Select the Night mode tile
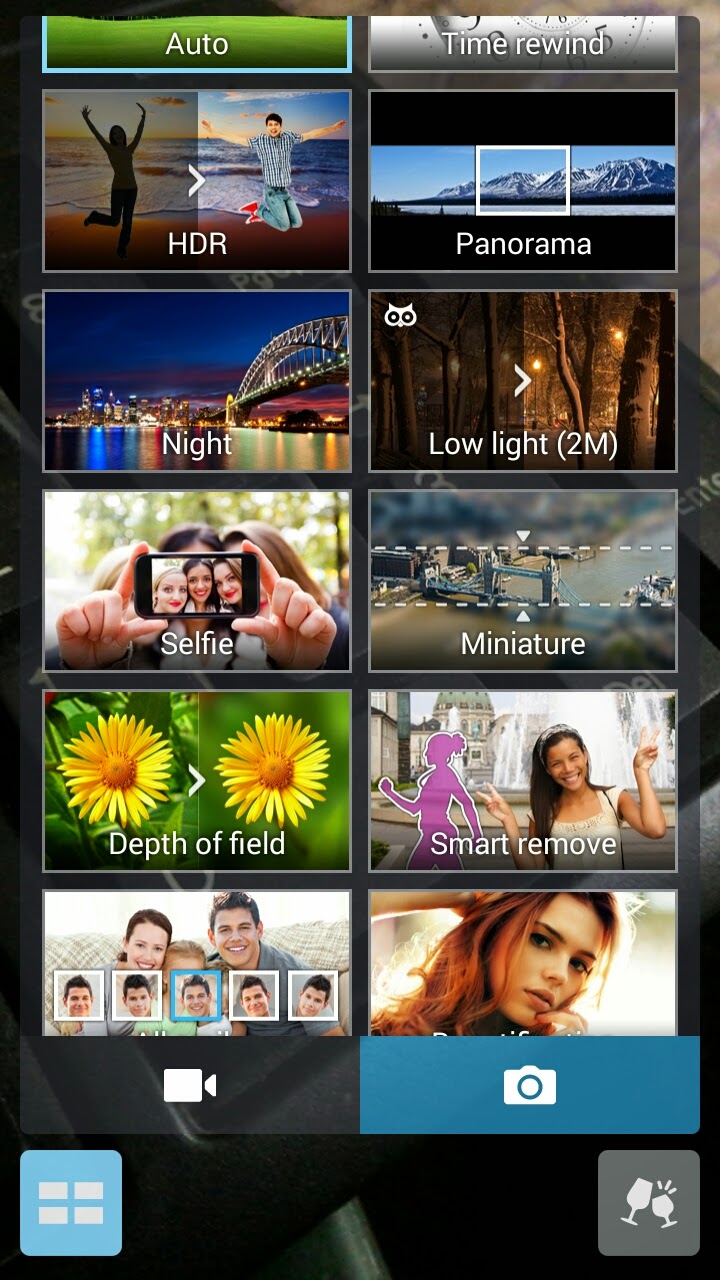Screen dimensions: 720x1280 (x=197, y=381)
